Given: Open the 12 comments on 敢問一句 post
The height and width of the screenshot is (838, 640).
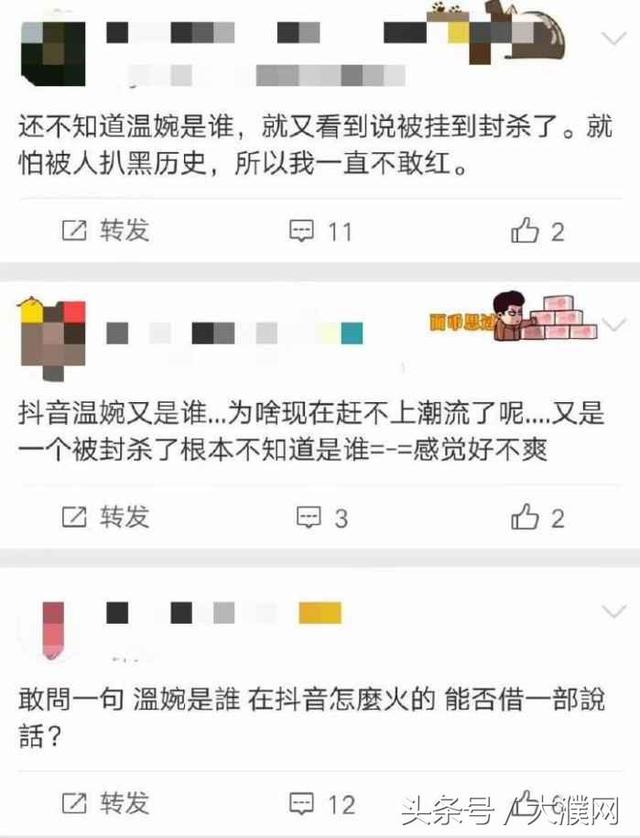Looking at the screenshot, I should (320, 802).
